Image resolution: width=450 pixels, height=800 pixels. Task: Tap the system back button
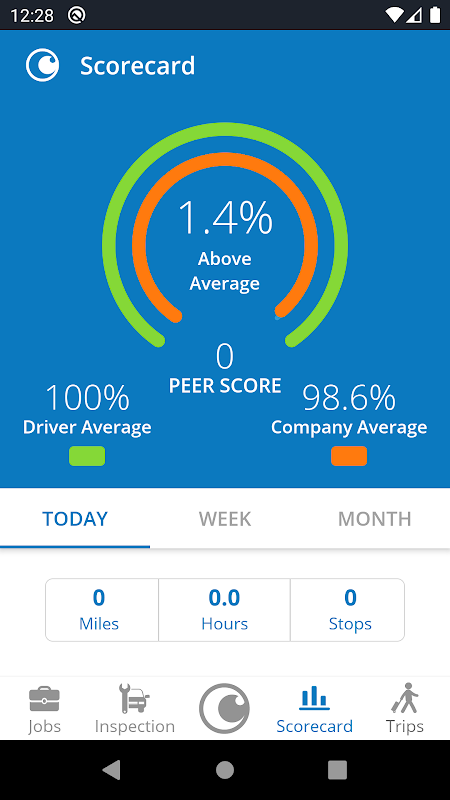(112, 770)
